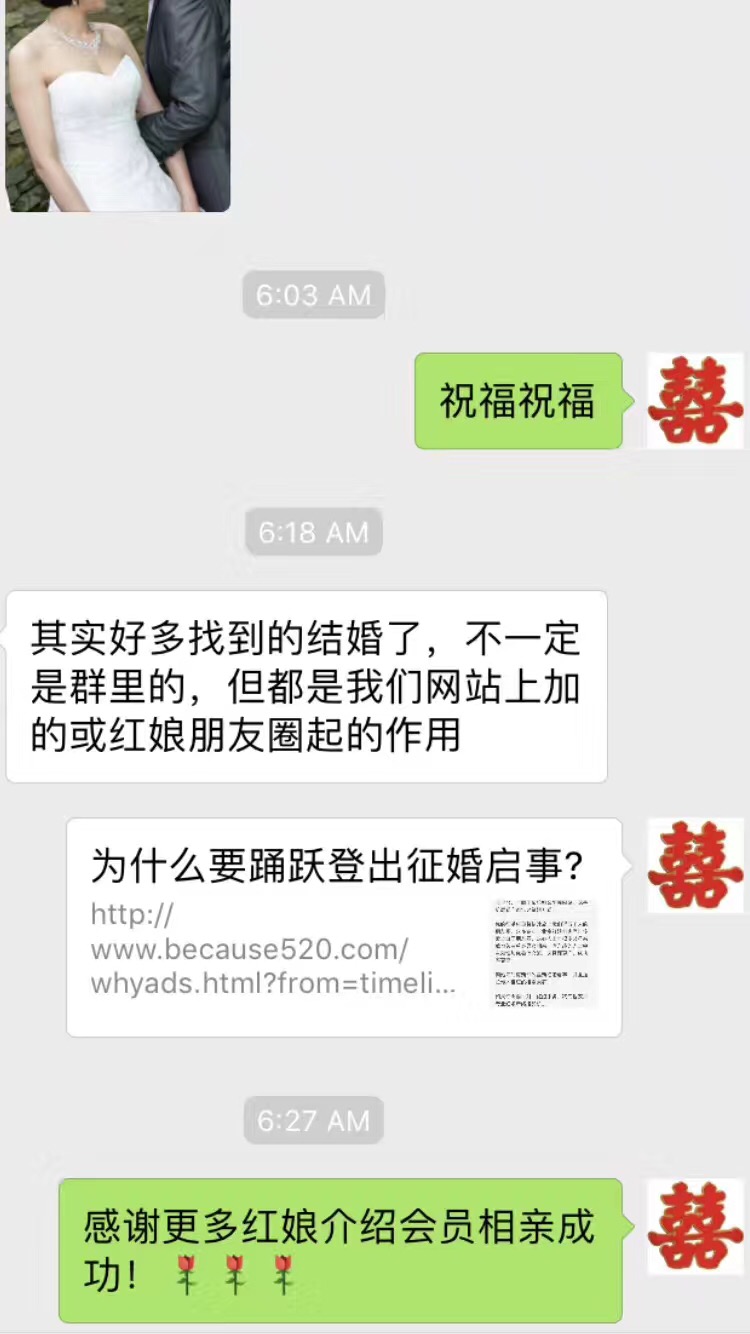This screenshot has width=750, height=1334.
Task: Open the wedding photo in the chat
Action: coord(118,105)
